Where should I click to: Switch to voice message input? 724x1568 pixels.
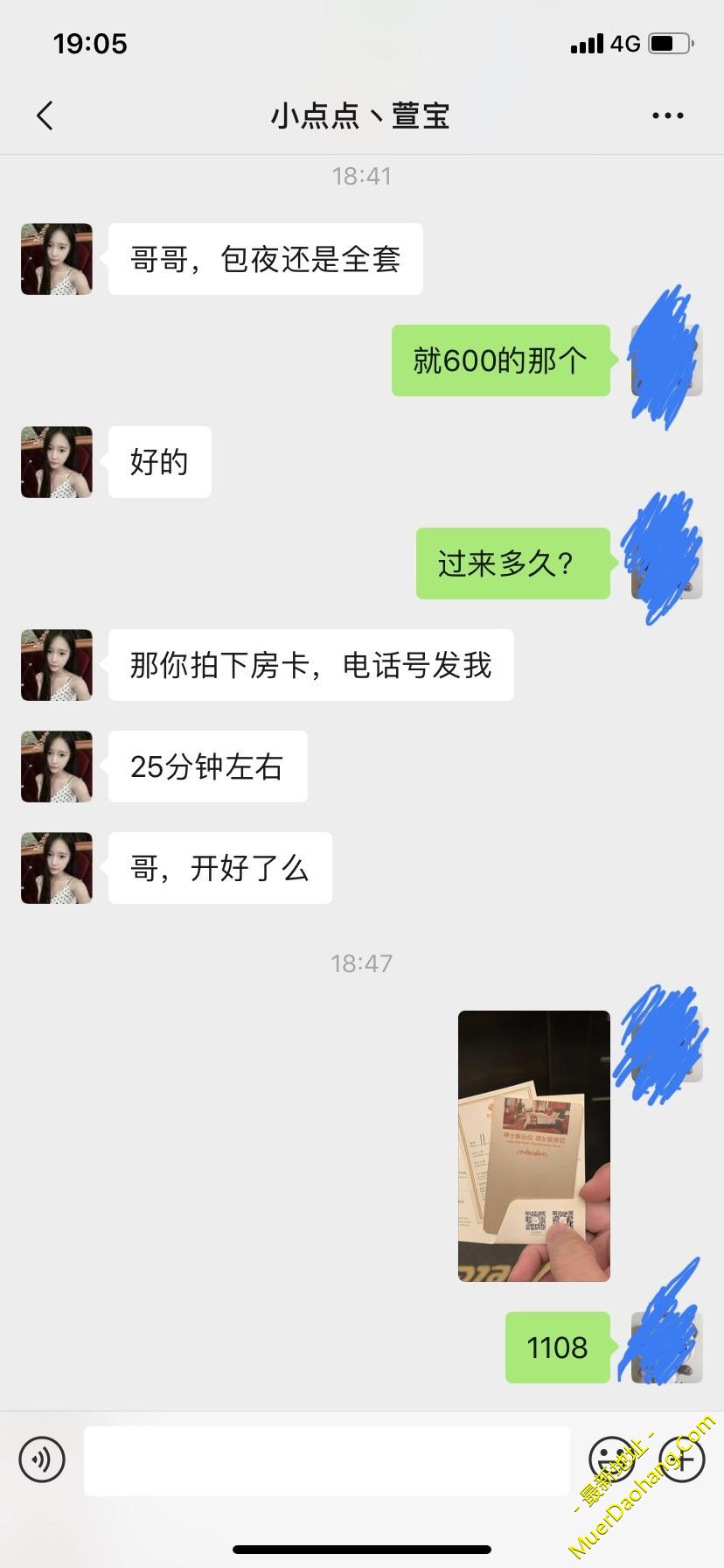click(42, 1459)
